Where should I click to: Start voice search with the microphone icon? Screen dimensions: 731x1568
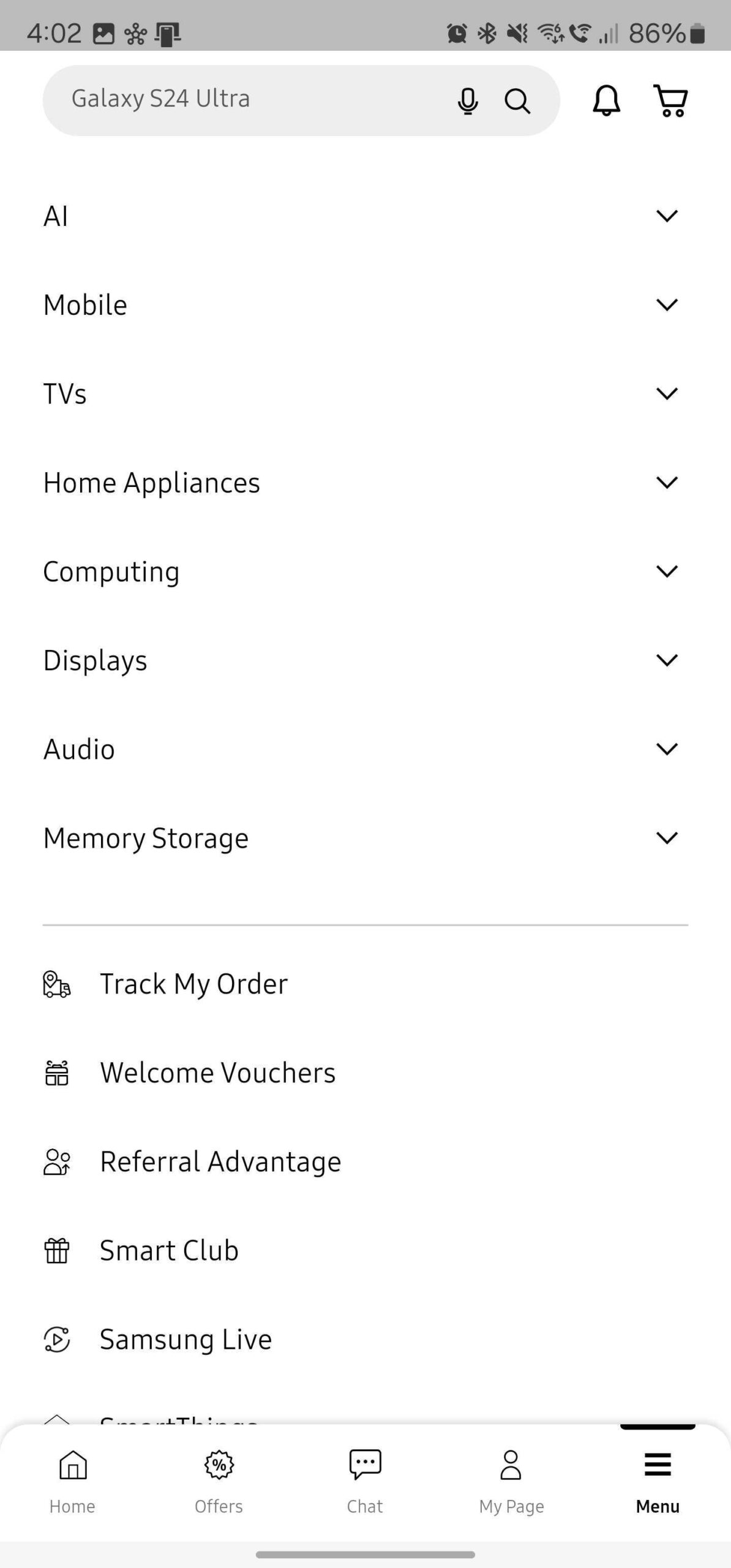(468, 100)
